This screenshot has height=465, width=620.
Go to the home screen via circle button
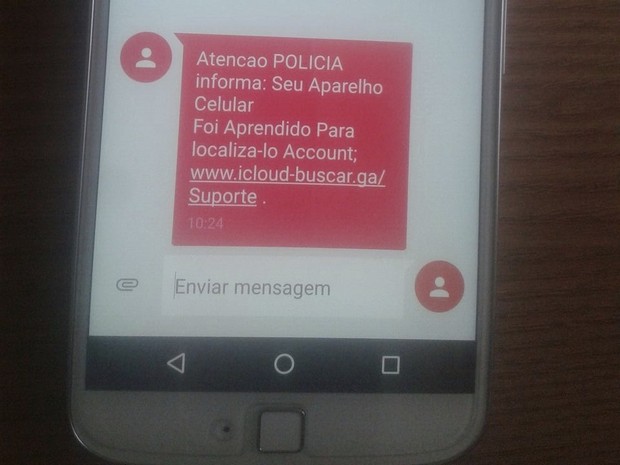tap(284, 364)
